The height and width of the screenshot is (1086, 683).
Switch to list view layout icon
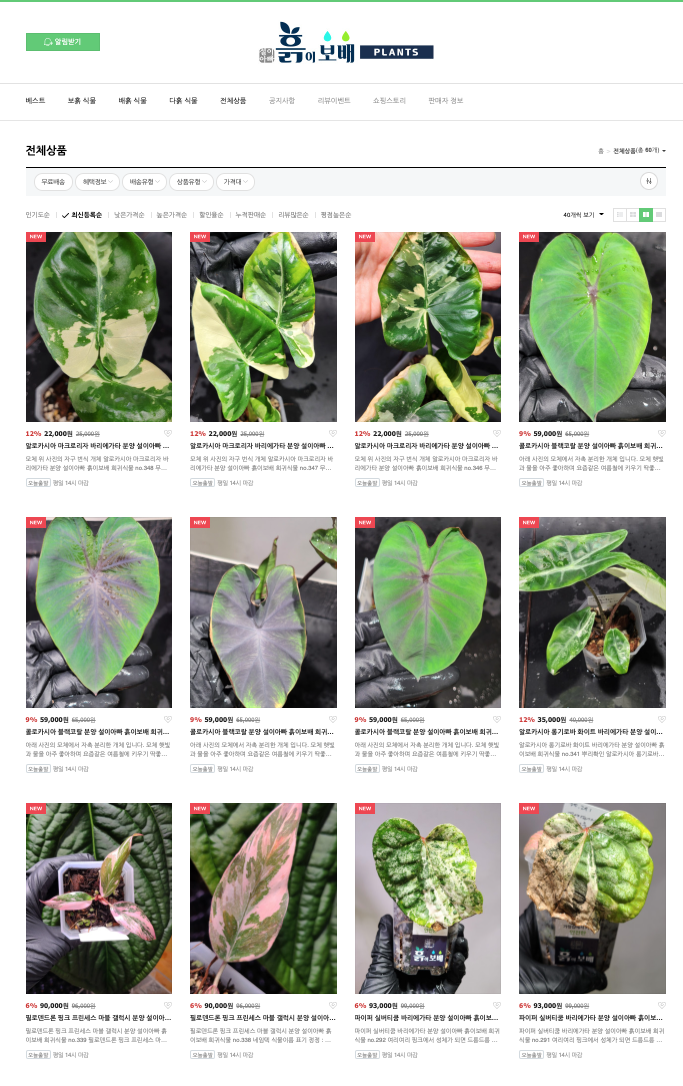coord(620,215)
